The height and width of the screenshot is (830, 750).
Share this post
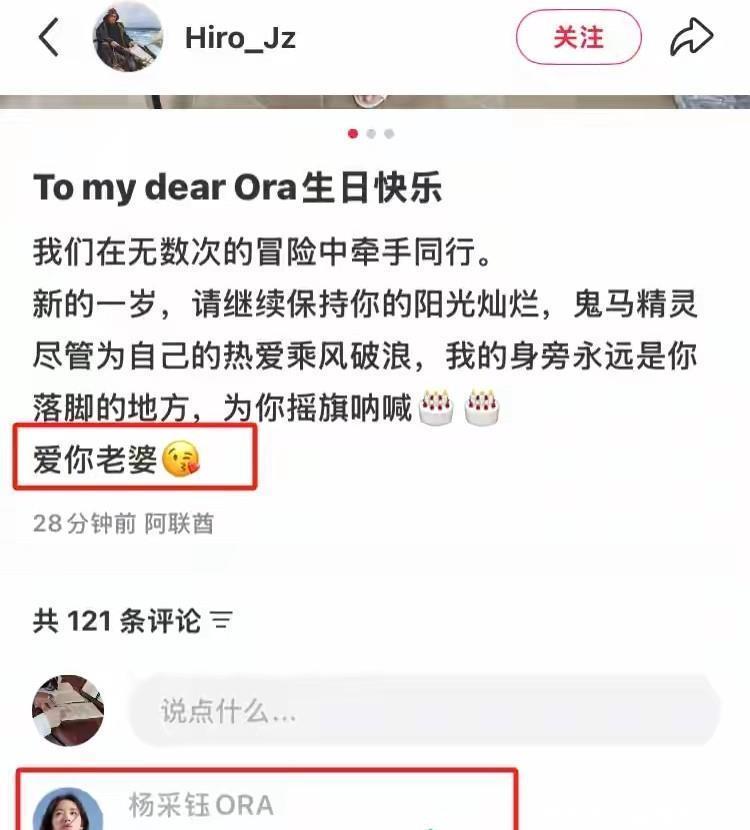pyautogui.click(x=692, y=38)
